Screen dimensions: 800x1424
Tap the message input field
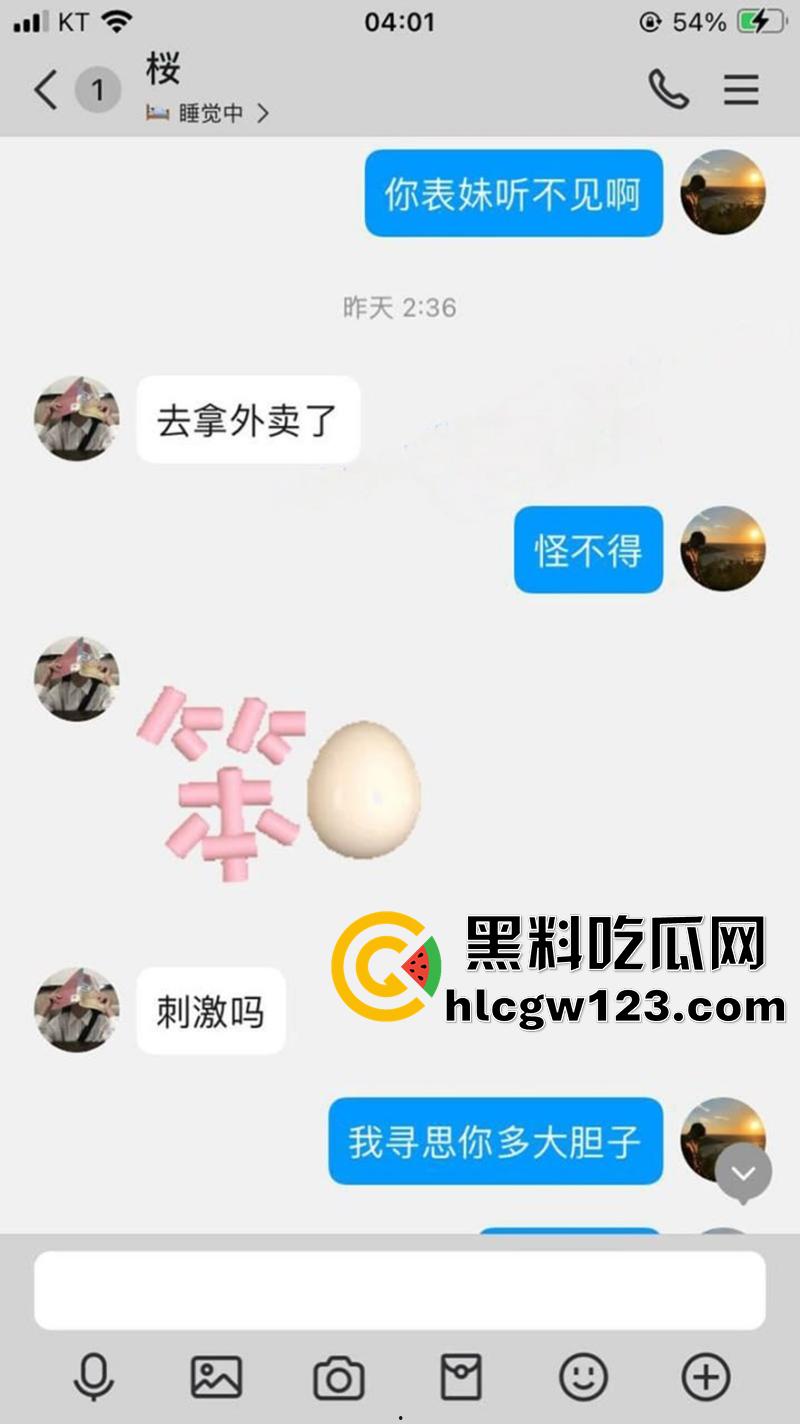(400, 1290)
